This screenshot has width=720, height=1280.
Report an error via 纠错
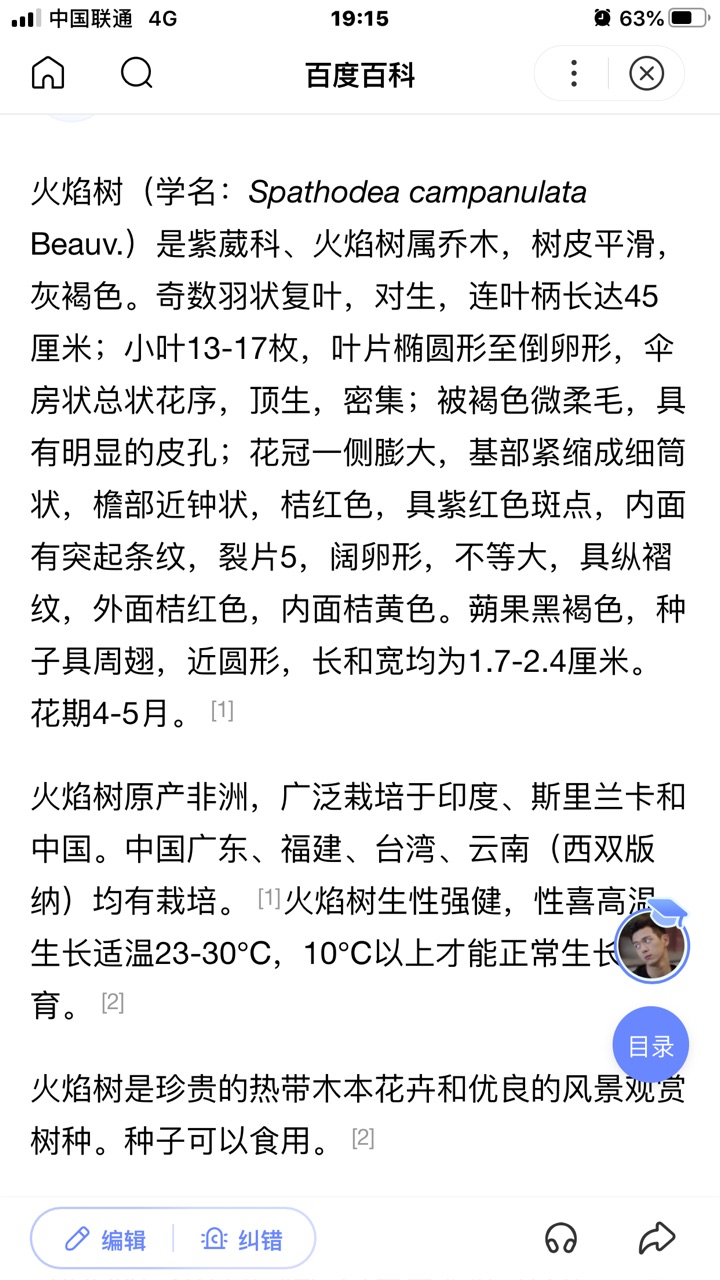[x=242, y=1240]
